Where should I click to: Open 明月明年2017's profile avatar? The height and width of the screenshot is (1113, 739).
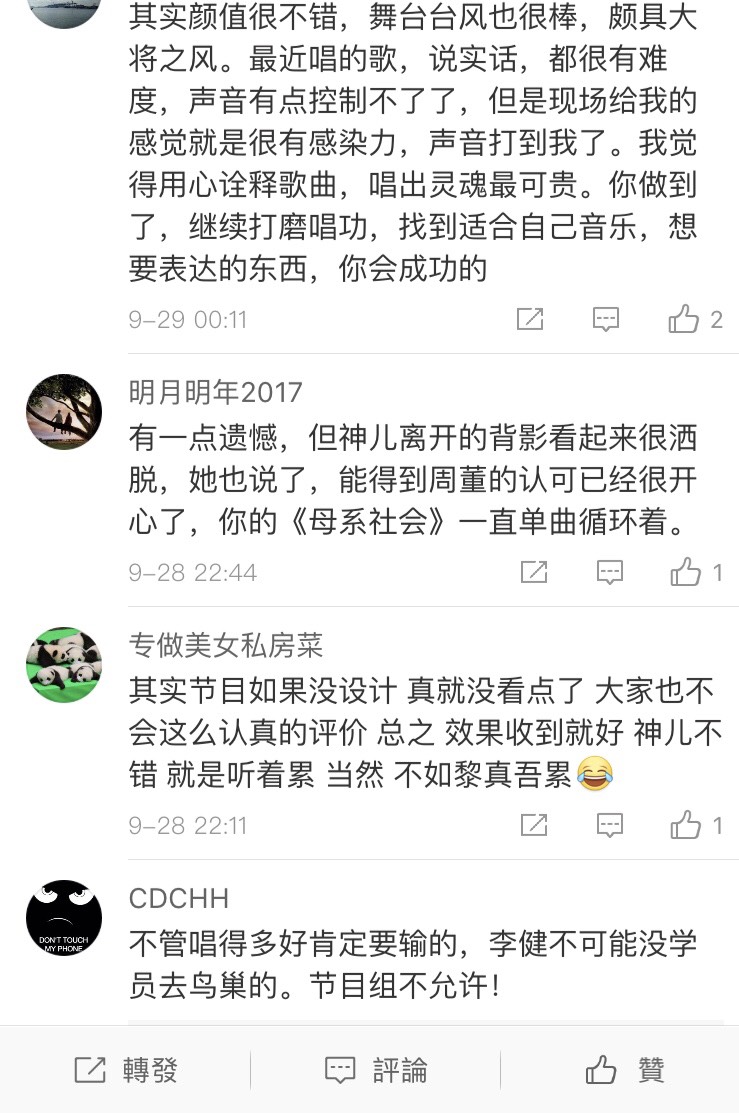tap(64, 411)
